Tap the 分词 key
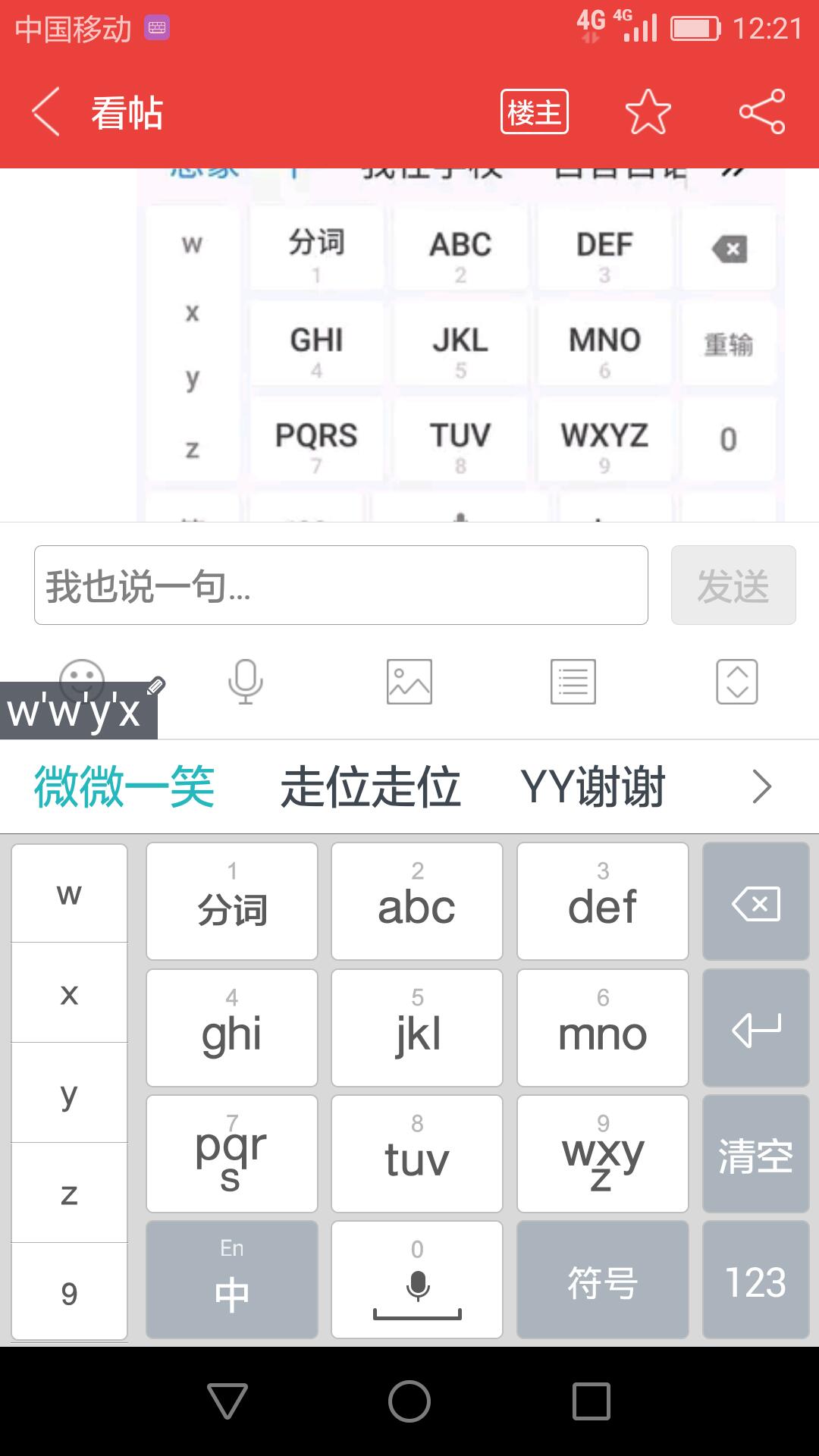 click(232, 902)
